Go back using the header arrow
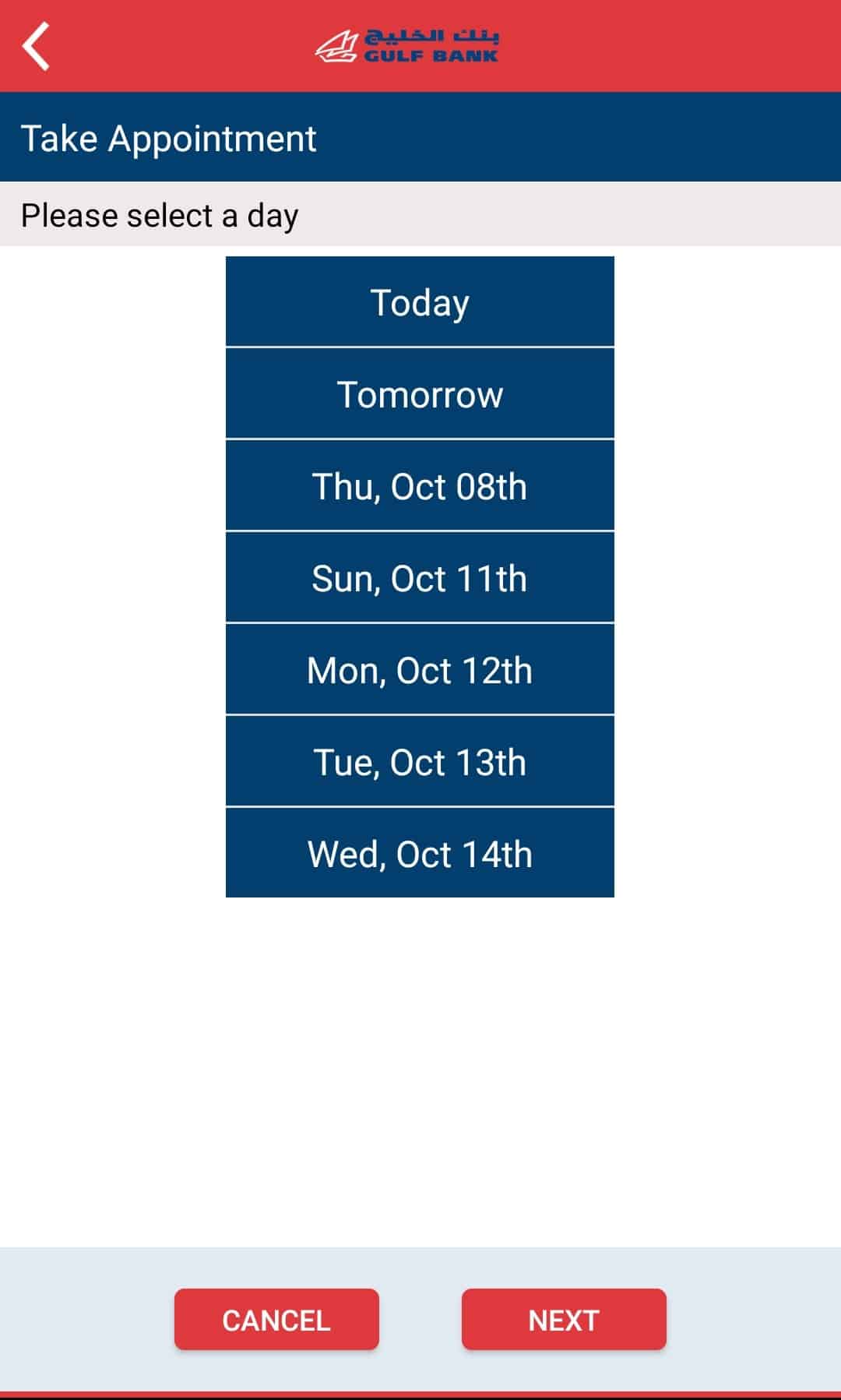841x1400 pixels. (x=37, y=47)
